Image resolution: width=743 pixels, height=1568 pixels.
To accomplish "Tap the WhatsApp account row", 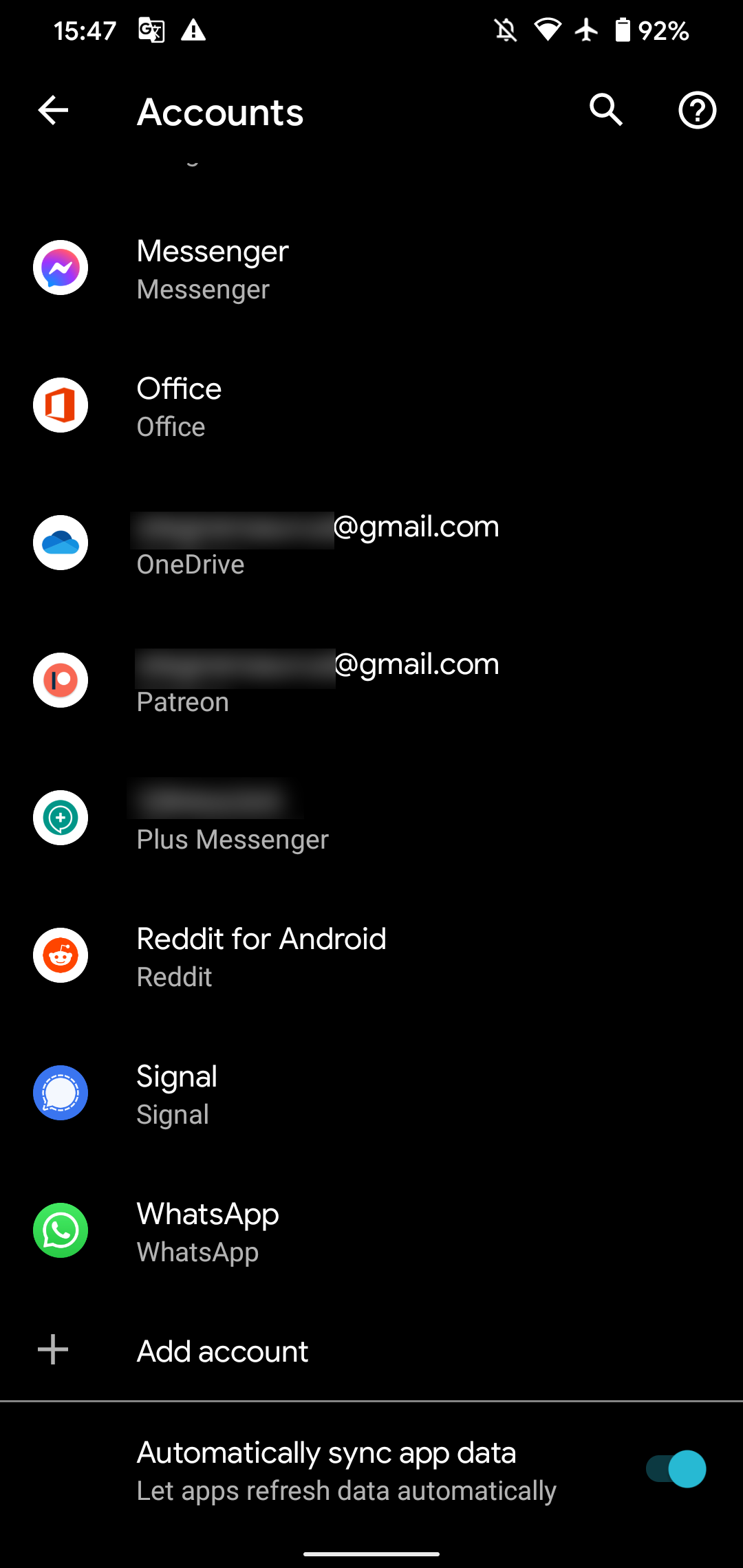I will click(x=371, y=1231).
